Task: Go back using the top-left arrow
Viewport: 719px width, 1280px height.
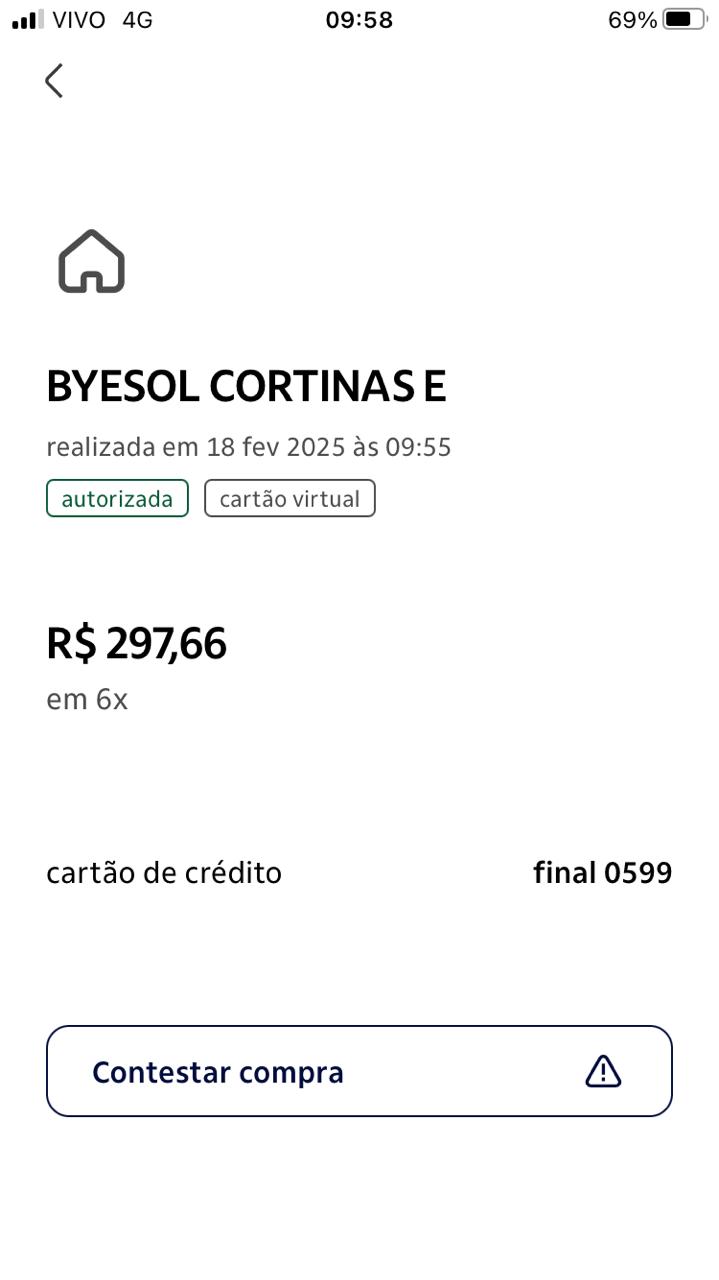Action: pyautogui.click(x=54, y=81)
